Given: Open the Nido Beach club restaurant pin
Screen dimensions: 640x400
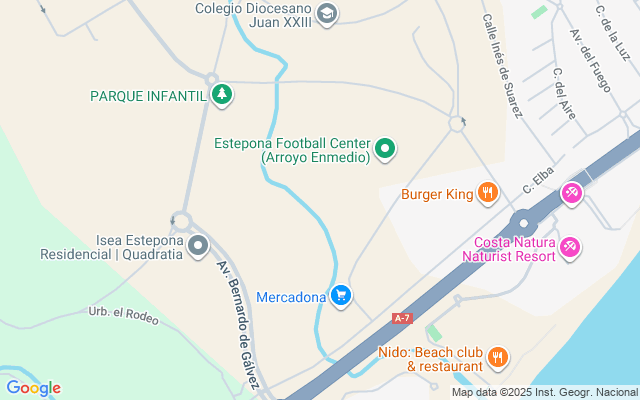Looking at the screenshot, I should click(498, 357).
